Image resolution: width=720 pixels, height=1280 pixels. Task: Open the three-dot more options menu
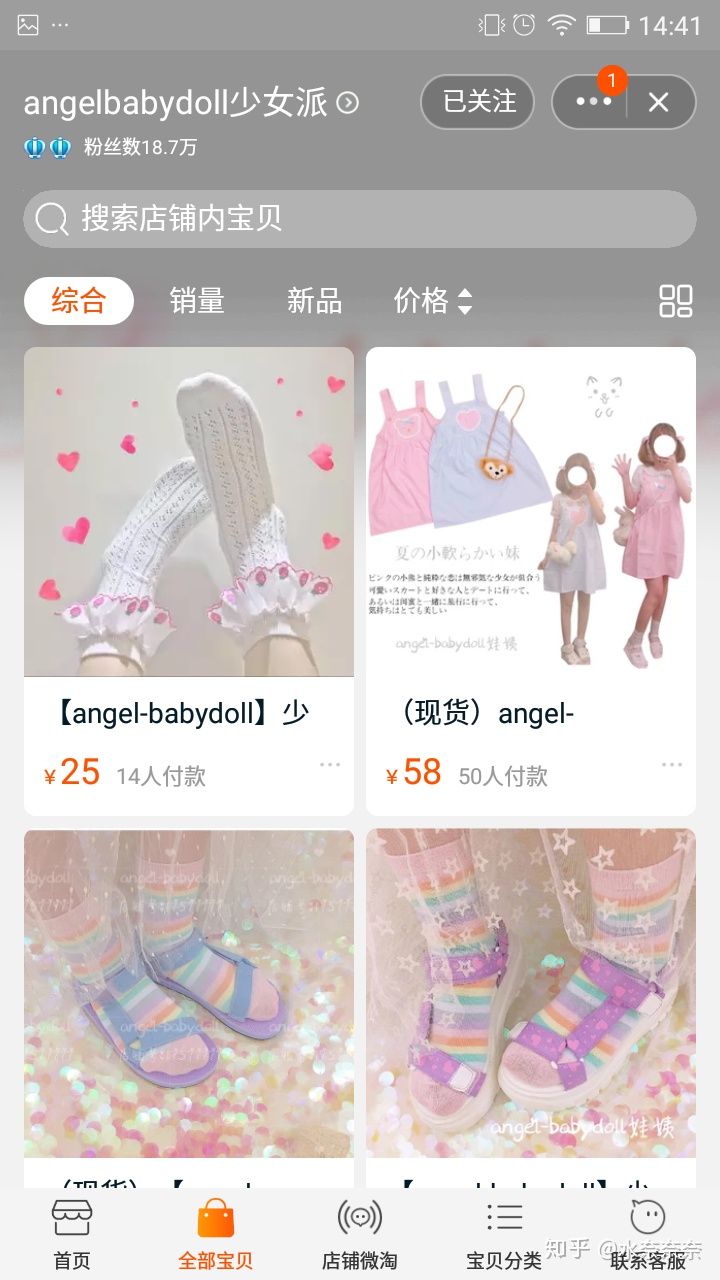tap(592, 102)
